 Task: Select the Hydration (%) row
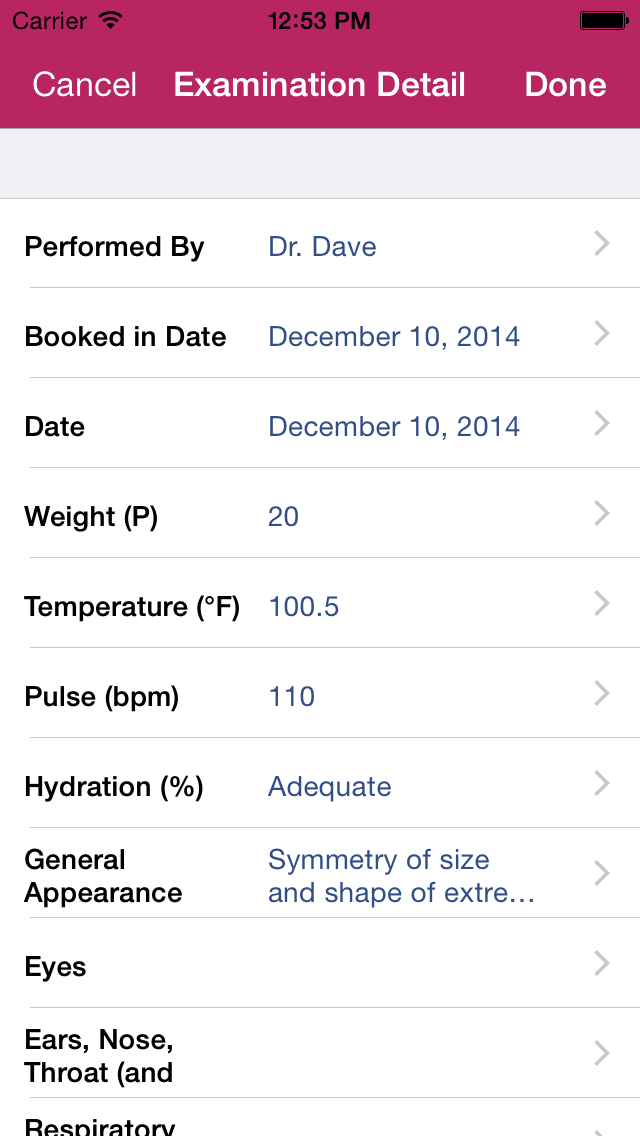(320, 786)
